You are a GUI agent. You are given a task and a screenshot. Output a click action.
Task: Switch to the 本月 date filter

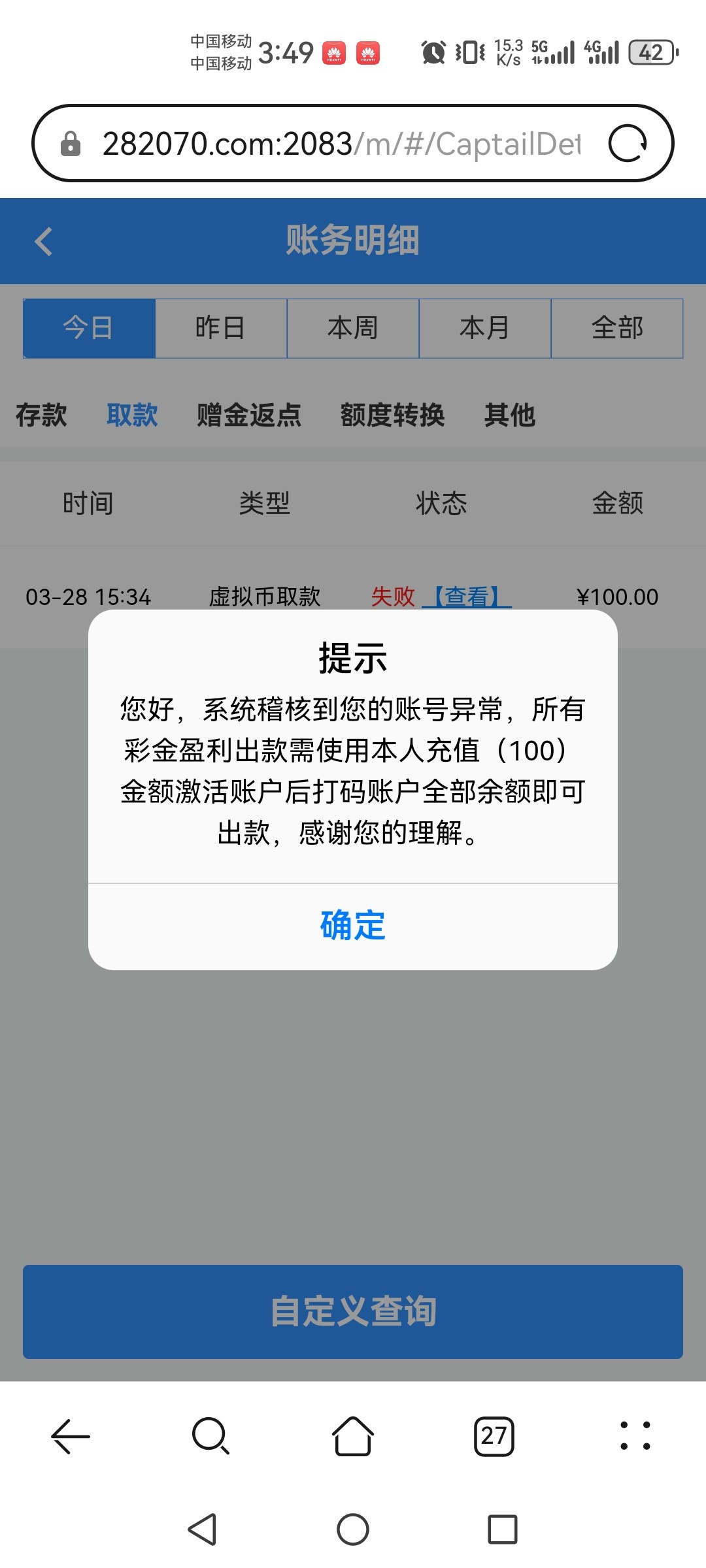(x=484, y=329)
